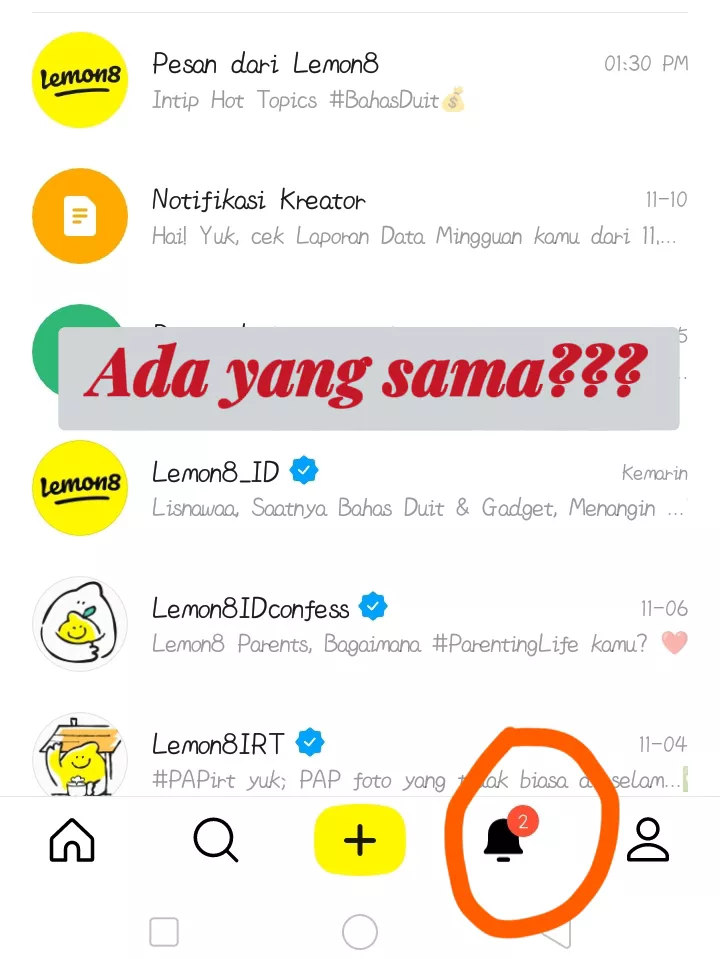This screenshot has height=959, width=720.
Task: Go to the home tab
Action: tap(72, 840)
